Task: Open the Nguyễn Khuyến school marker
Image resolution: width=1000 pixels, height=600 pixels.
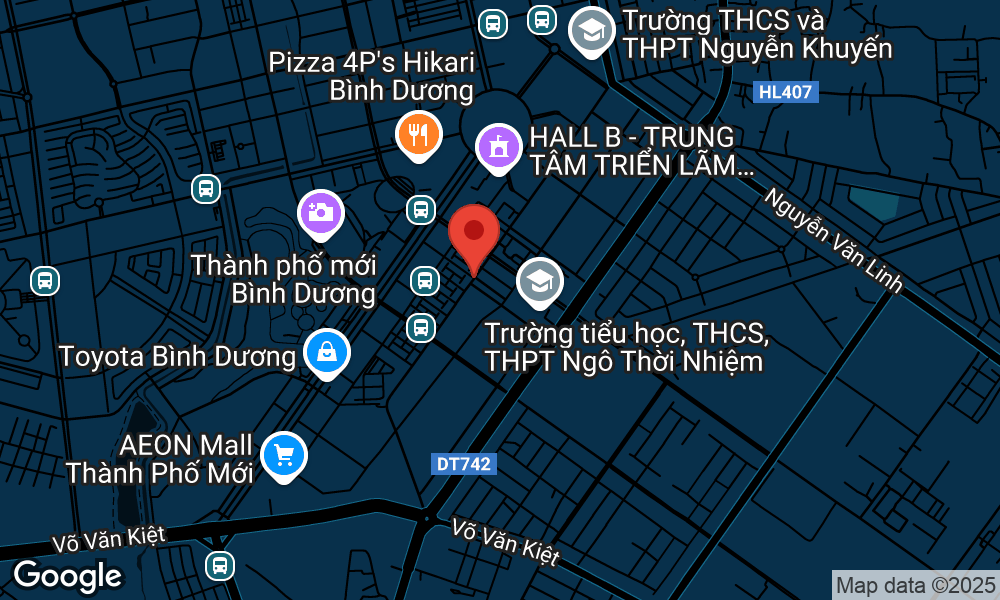Action: pyautogui.click(x=591, y=31)
